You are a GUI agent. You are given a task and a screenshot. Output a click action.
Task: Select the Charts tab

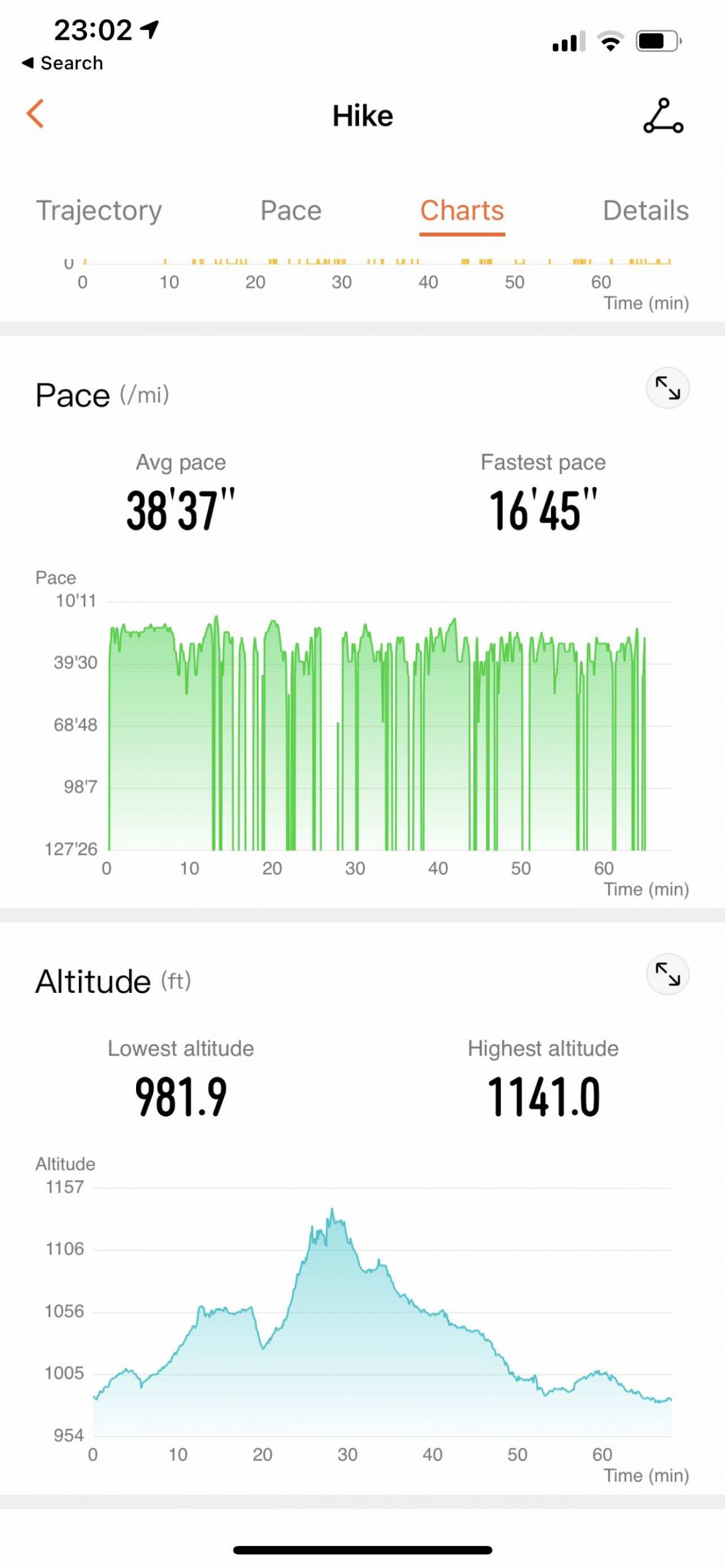pos(461,211)
